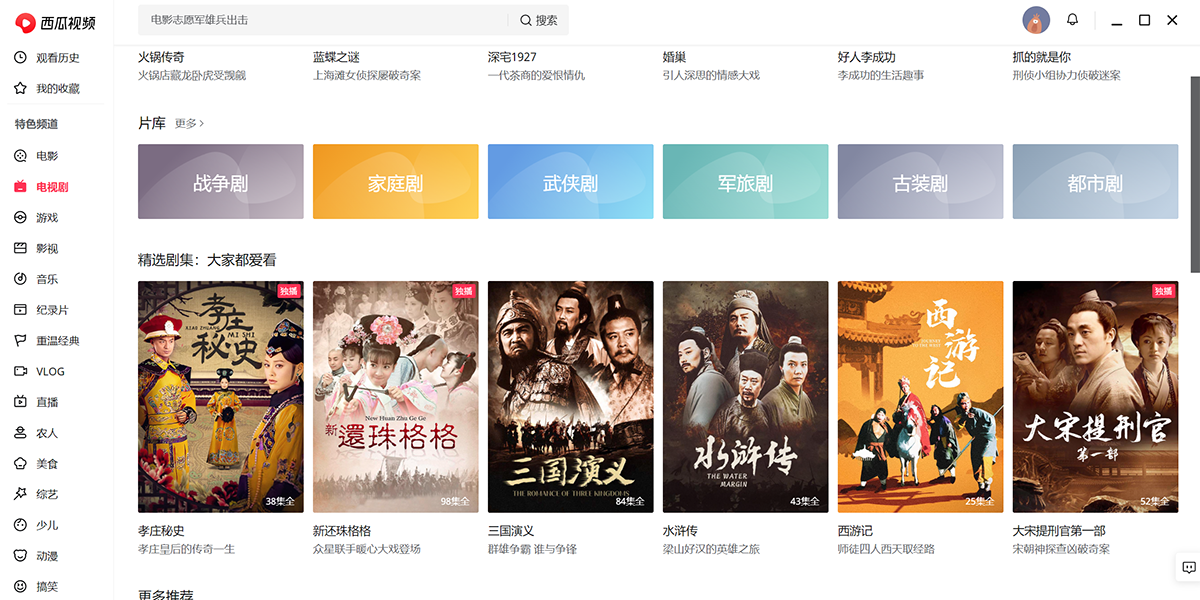Open the 孝庄秘史 drama poster
The height and width of the screenshot is (600, 1200).
click(x=220, y=396)
